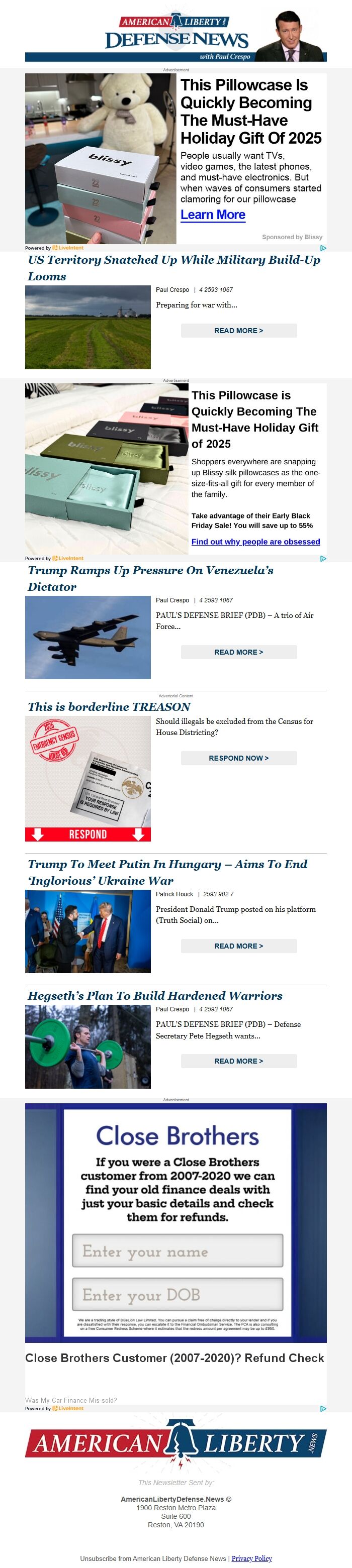352x1568 pixels.
Task: Open the green field article image
Action: pyautogui.click(x=87, y=327)
